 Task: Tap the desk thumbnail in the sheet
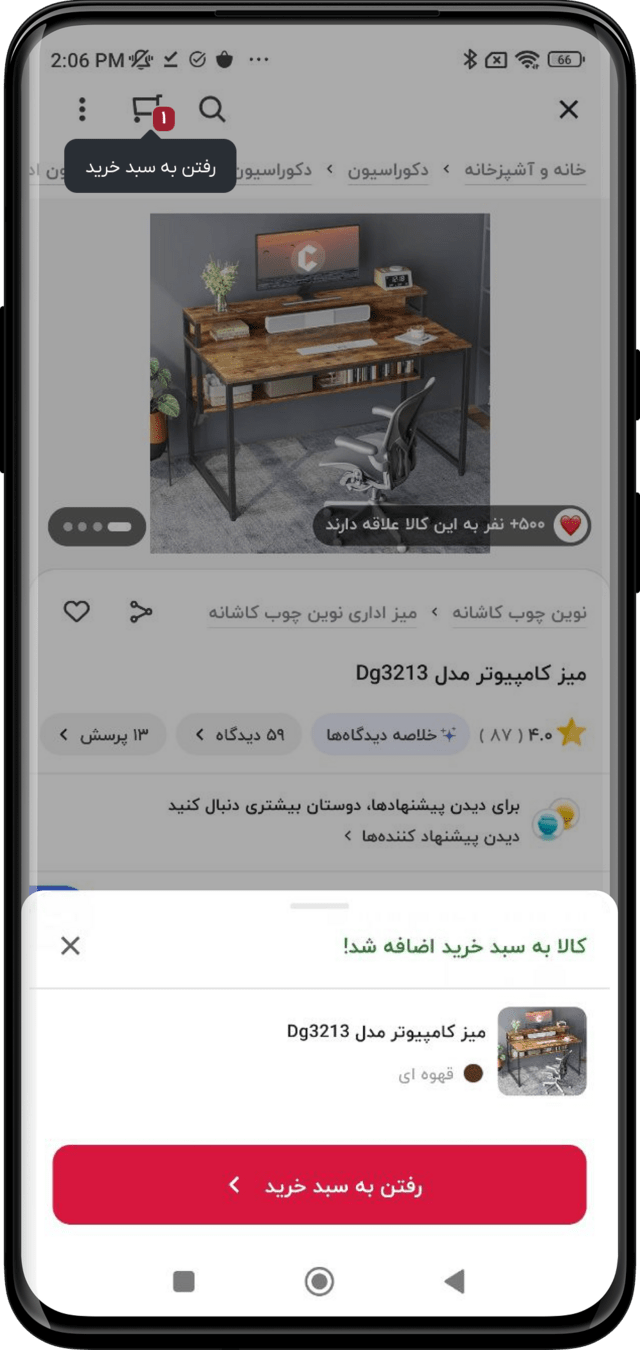[x=542, y=1051]
